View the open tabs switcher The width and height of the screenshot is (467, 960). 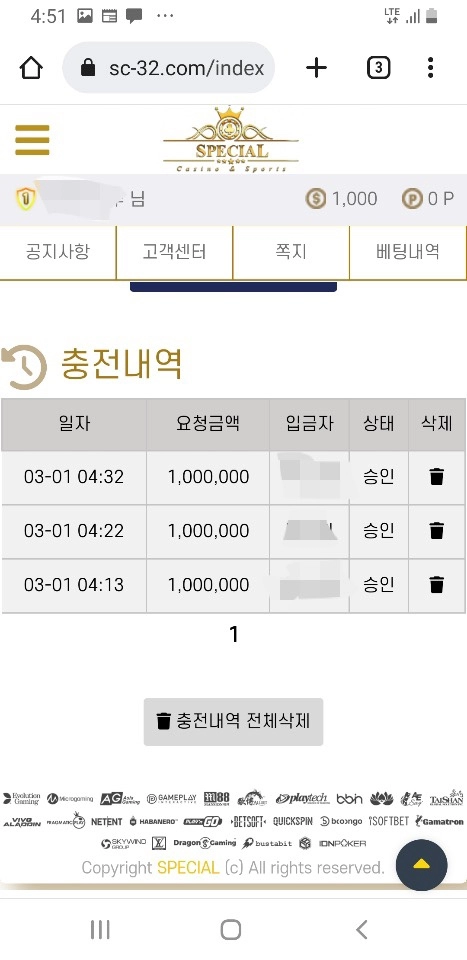click(378, 67)
